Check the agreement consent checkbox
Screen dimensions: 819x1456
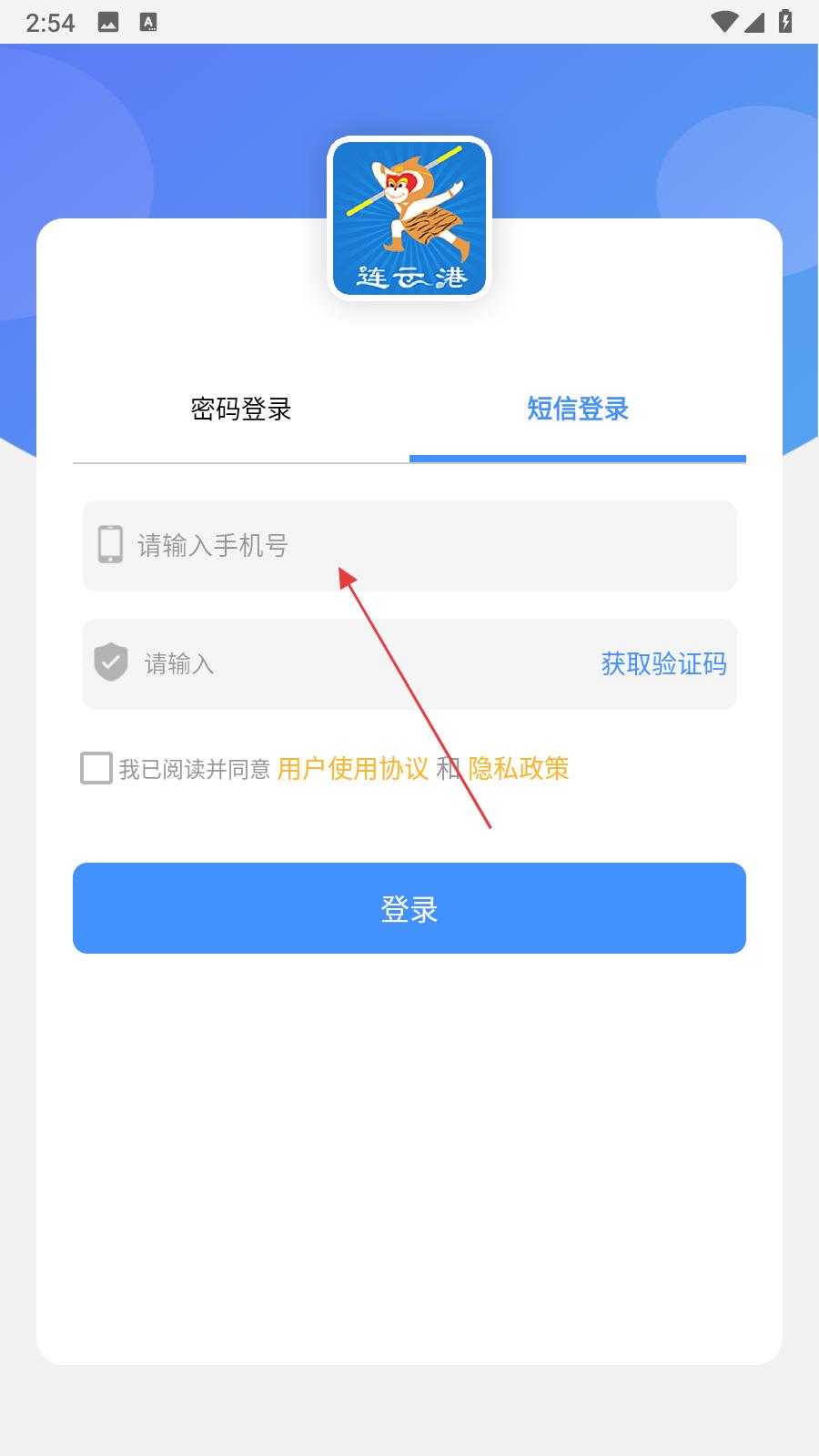click(96, 768)
